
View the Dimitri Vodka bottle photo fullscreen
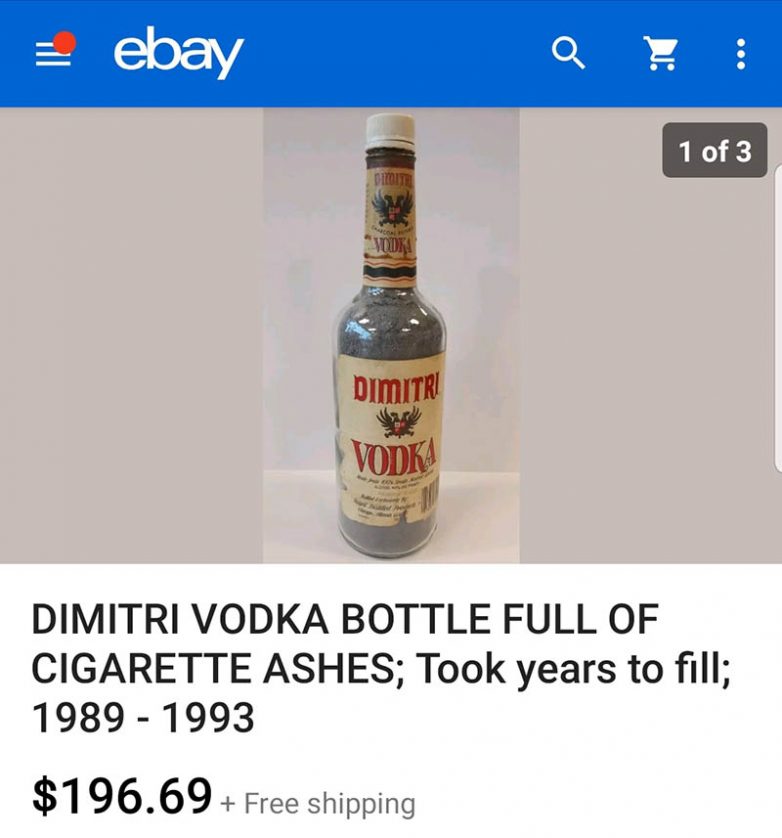coord(391,335)
